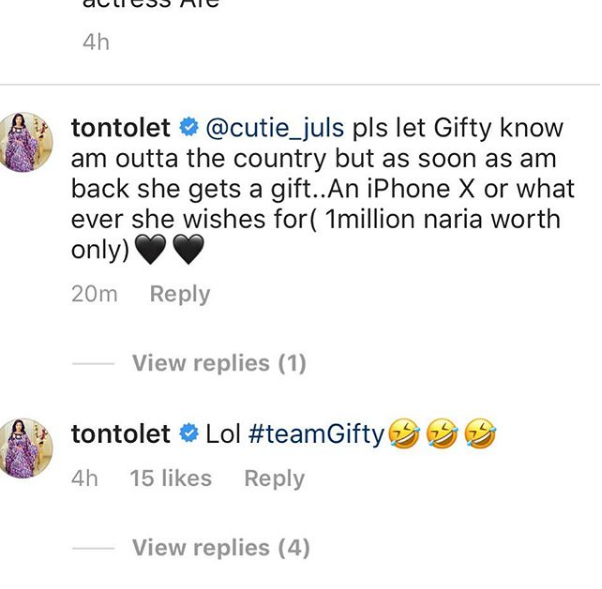This screenshot has width=602, height=589.
Task: Expand View replies (1)
Action: [219, 363]
